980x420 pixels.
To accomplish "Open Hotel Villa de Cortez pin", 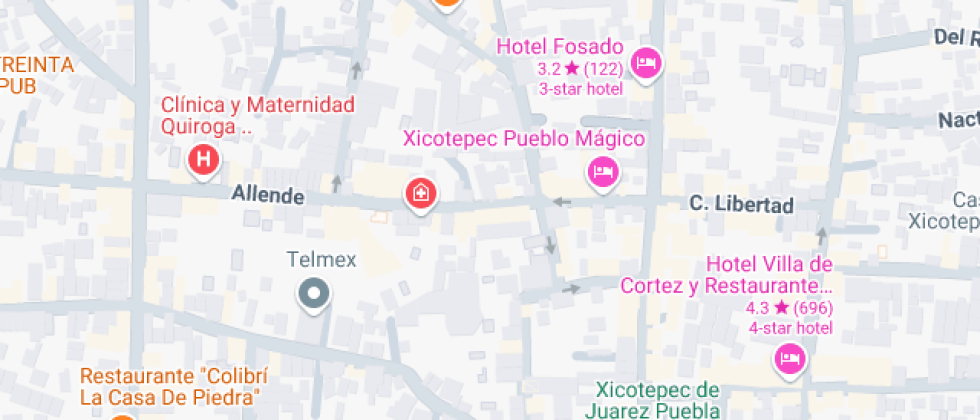I will pos(790,359).
